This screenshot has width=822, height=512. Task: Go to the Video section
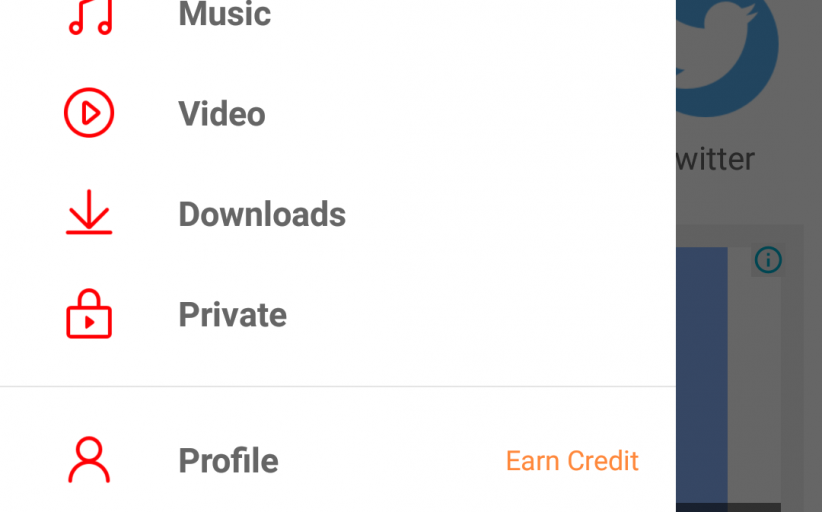(221, 114)
